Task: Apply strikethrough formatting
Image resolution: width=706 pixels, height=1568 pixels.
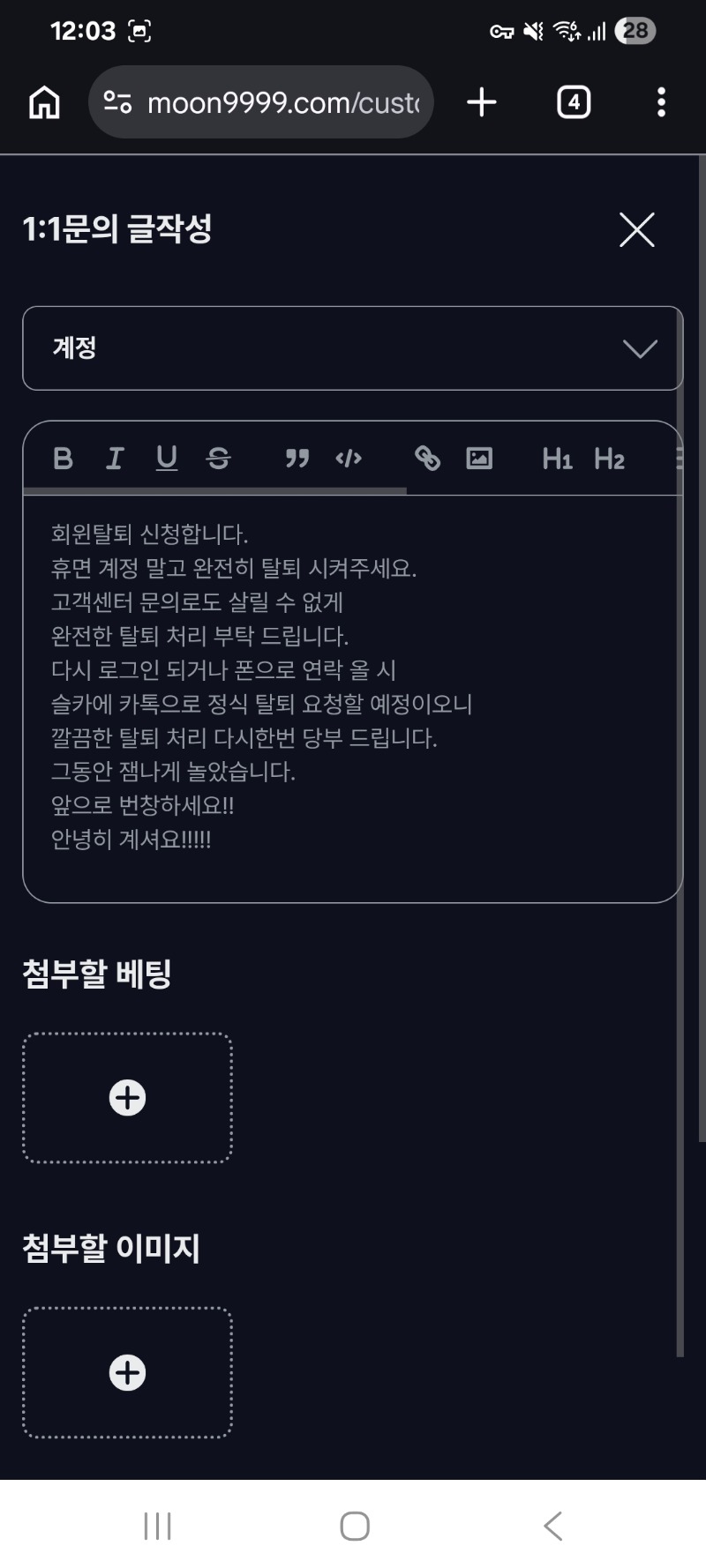Action: tap(218, 459)
